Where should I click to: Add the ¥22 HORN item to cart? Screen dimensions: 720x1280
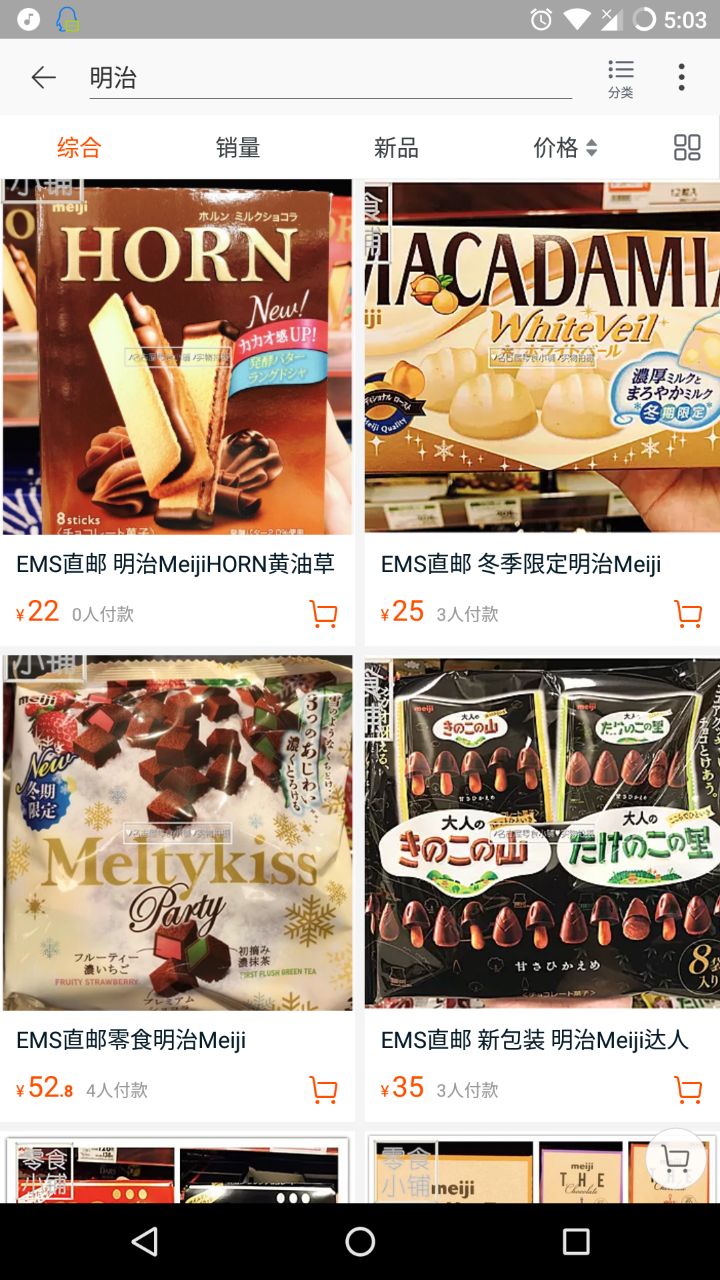click(x=323, y=613)
